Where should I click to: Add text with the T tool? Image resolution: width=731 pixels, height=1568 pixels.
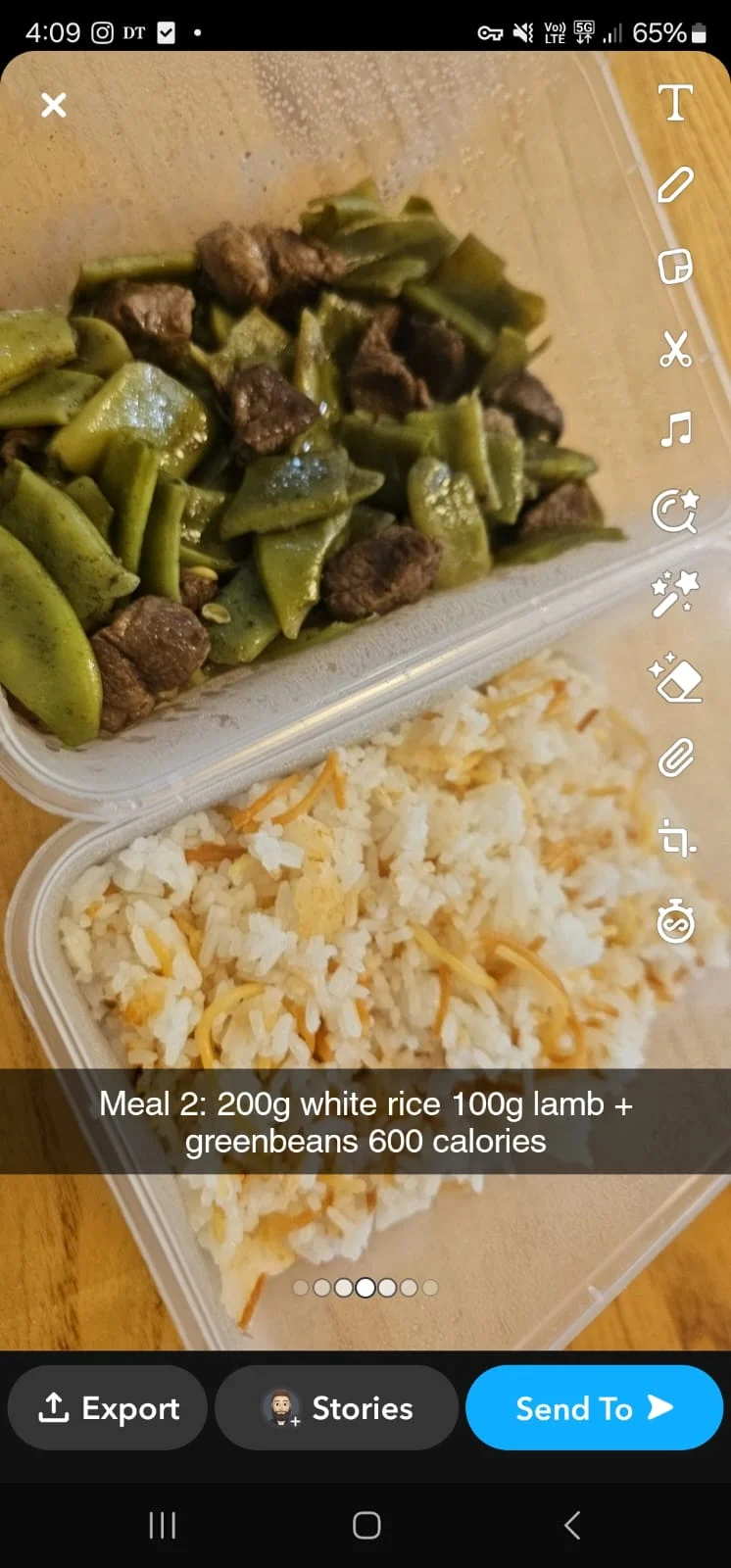pyautogui.click(x=675, y=103)
